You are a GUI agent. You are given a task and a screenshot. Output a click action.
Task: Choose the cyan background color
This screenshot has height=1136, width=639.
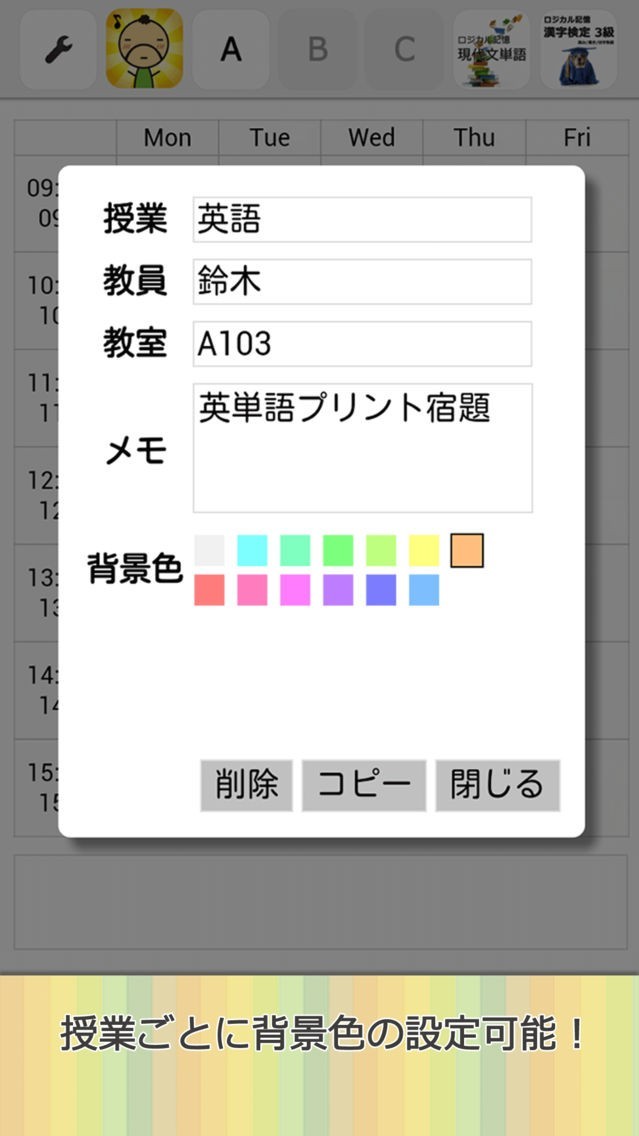(x=252, y=551)
